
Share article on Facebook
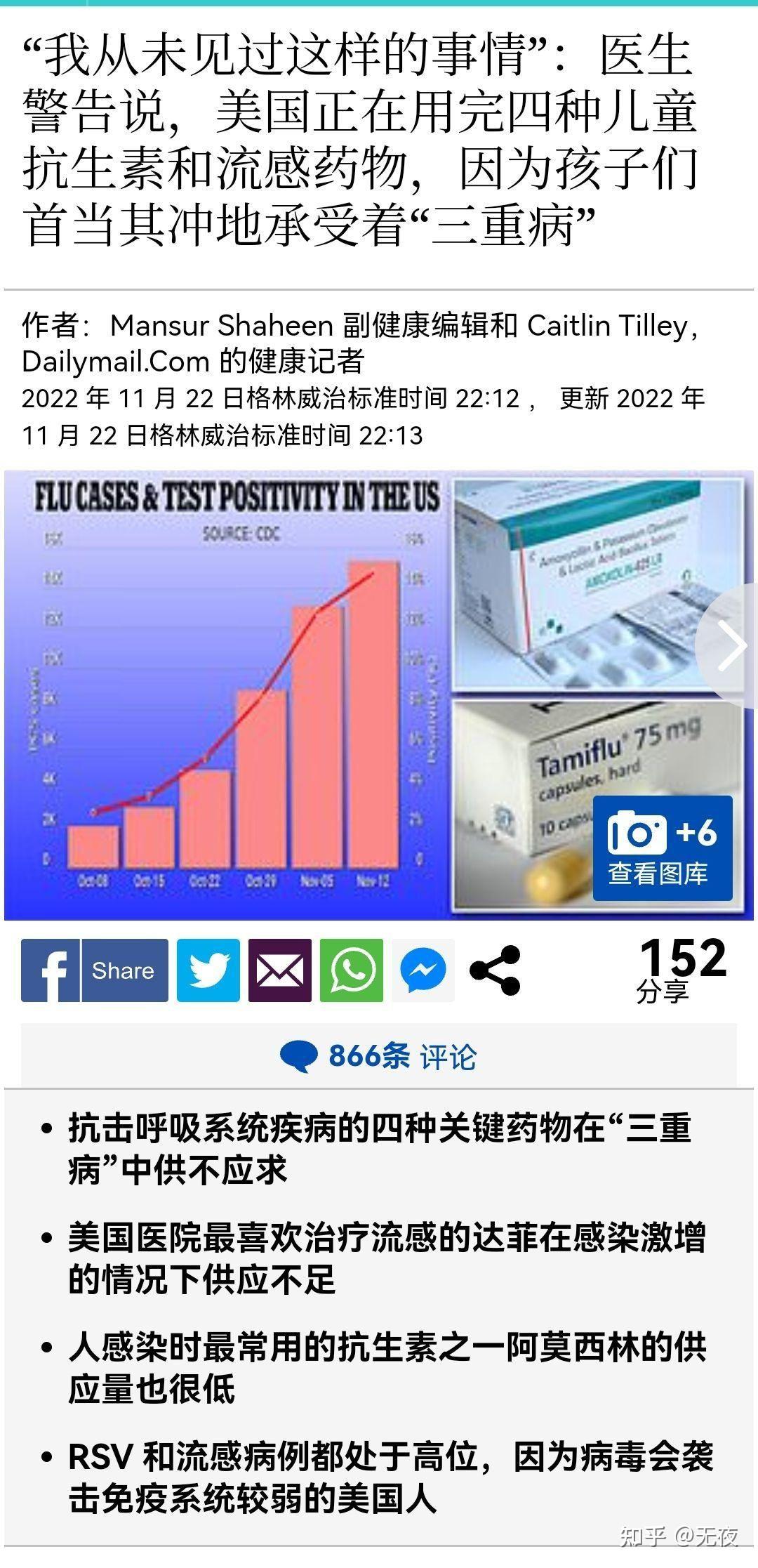click(x=95, y=970)
